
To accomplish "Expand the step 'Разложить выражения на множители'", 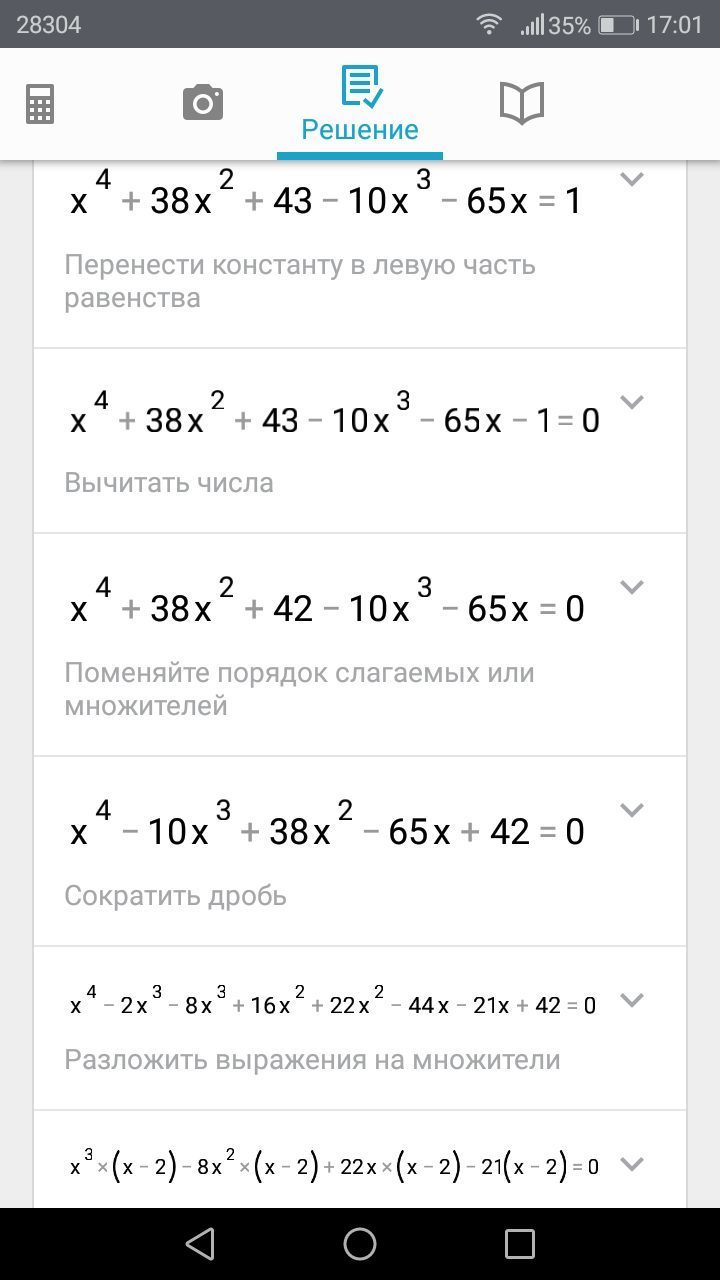I will point(631,999).
